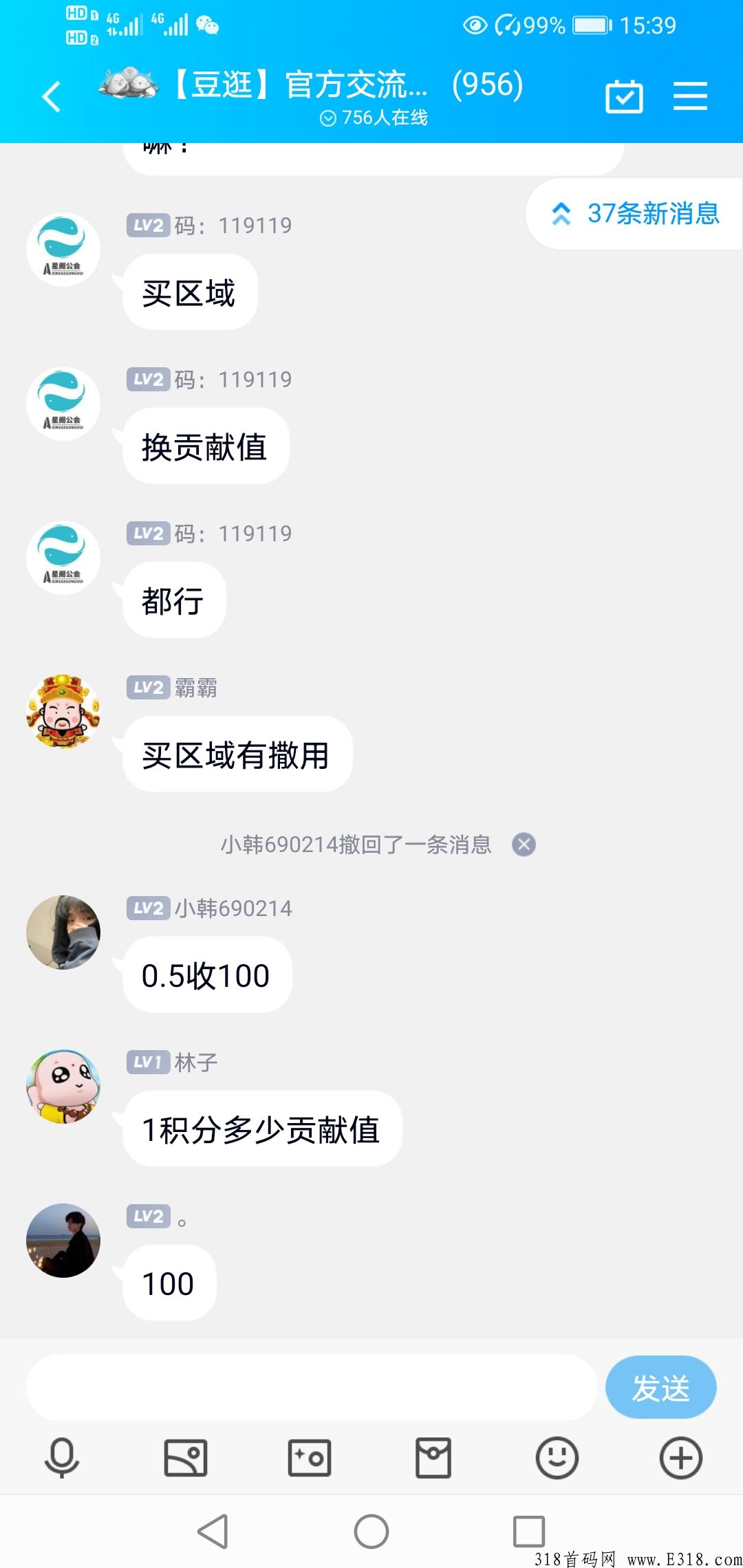Open the group calendar check-in icon
Image resolution: width=743 pixels, height=1568 pixels.
(624, 96)
